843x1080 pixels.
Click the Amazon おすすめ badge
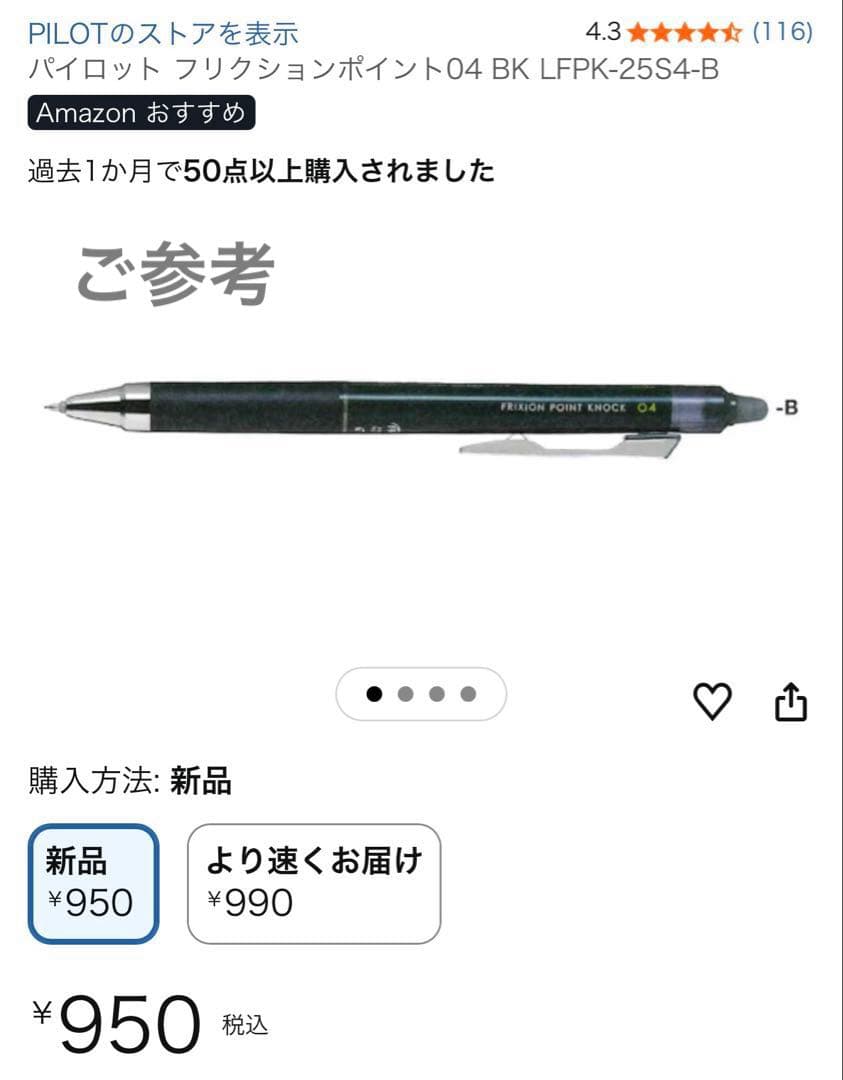pyautogui.click(x=147, y=113)
